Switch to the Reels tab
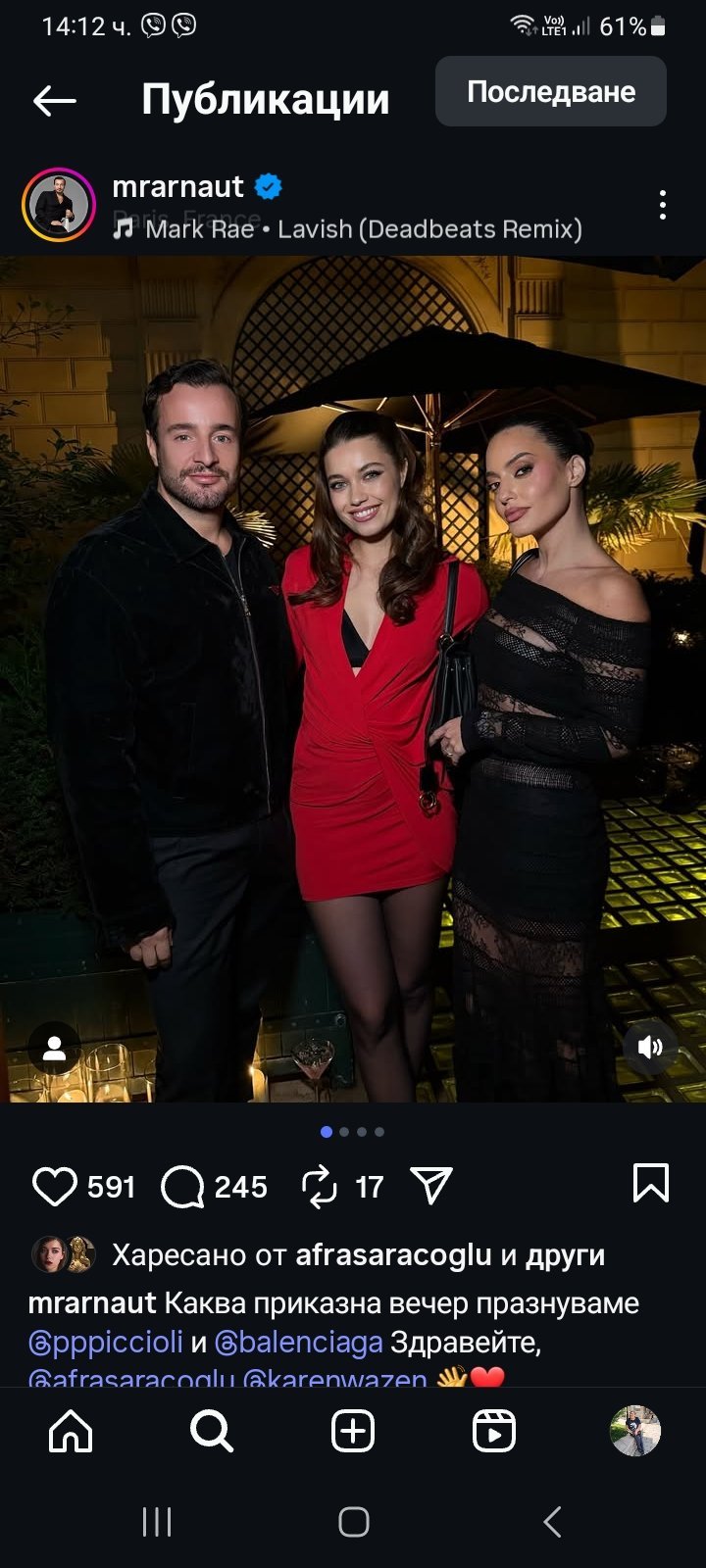 [x=494, y=1432]
